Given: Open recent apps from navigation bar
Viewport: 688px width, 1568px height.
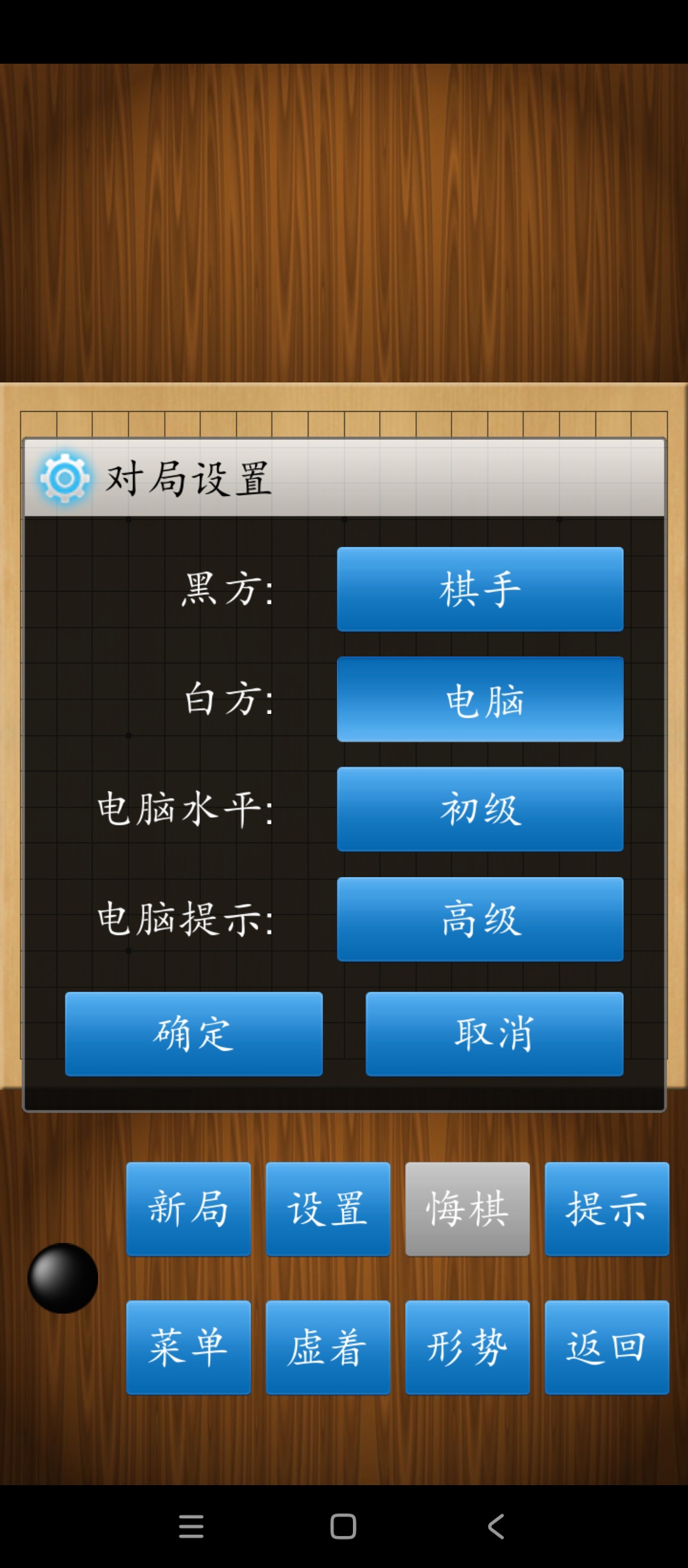Looking at the screenshot, I should 191,1527.
